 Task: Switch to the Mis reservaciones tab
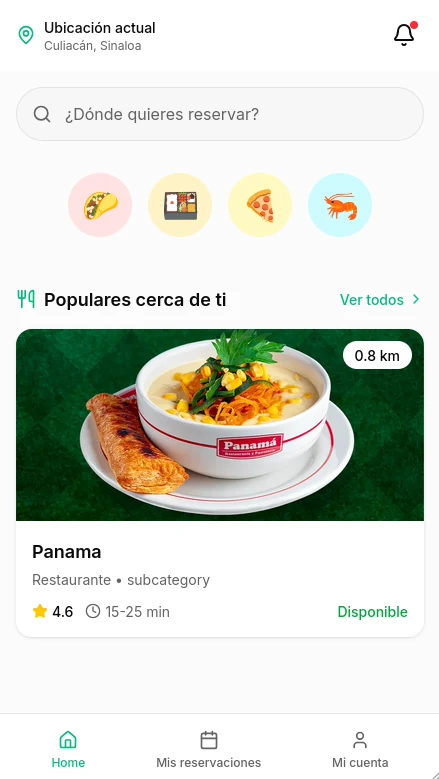point(209,749)
